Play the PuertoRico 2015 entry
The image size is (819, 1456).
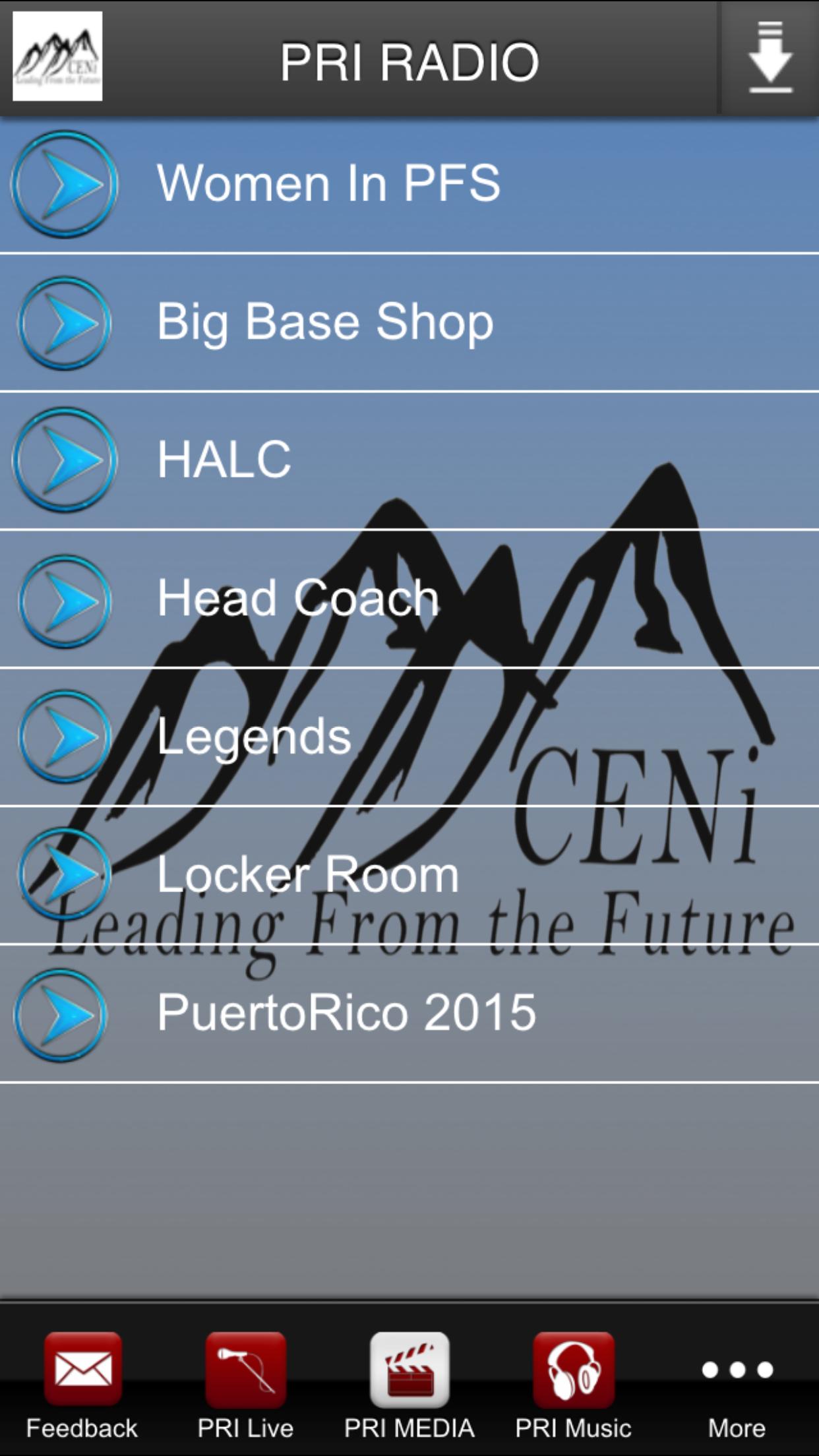tap(61, 1015)
